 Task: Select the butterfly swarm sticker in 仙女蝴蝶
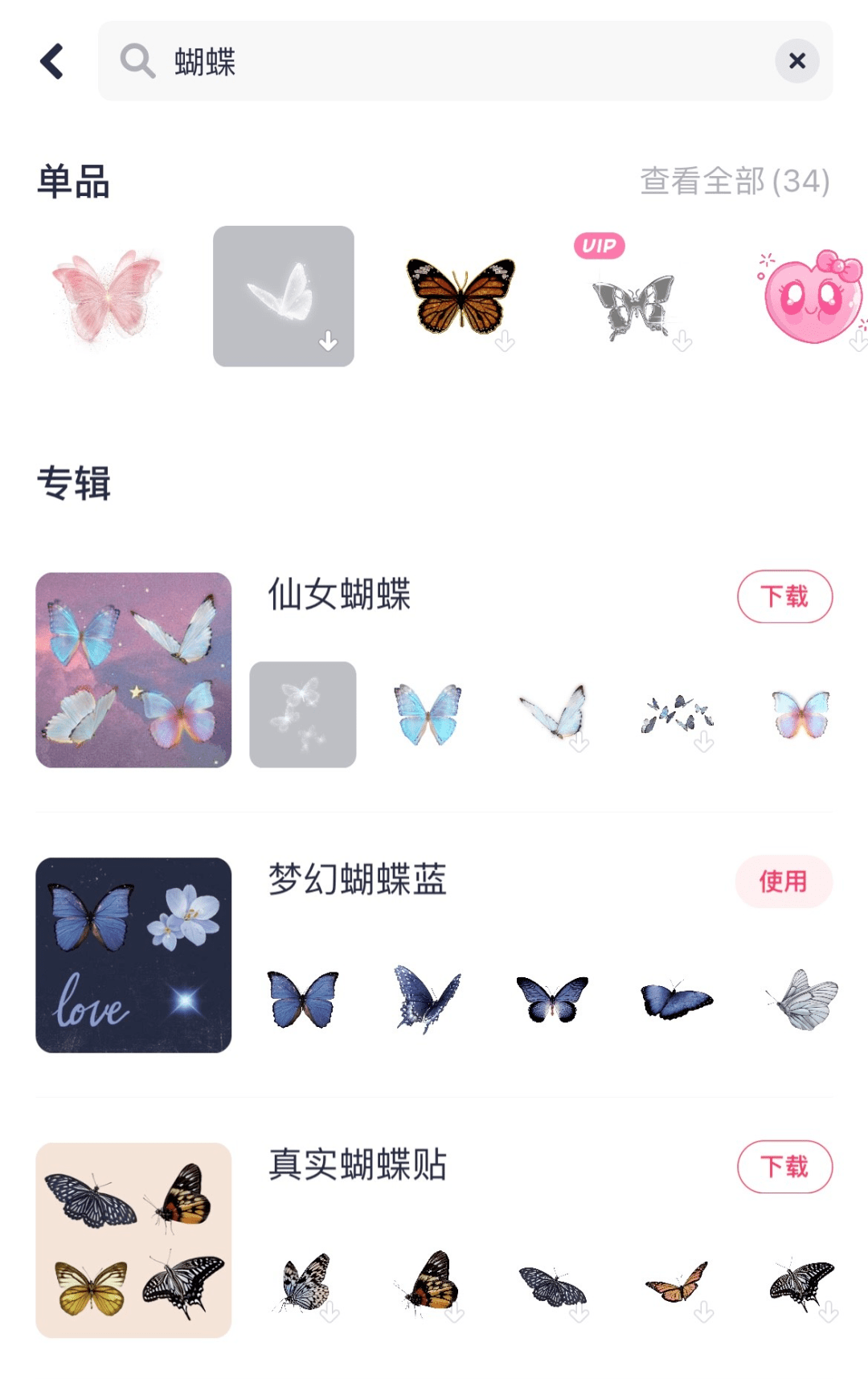click(x=678, y=714)
